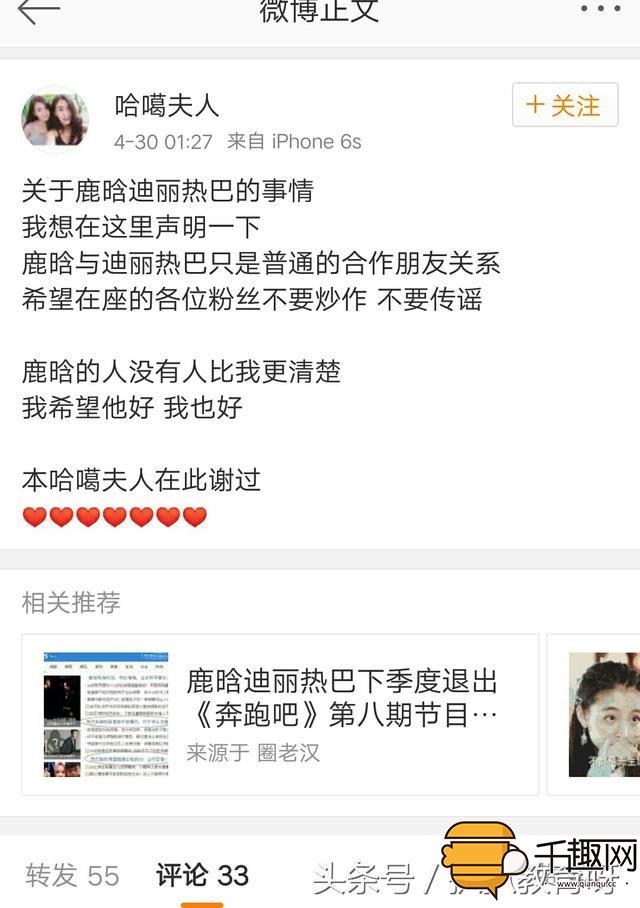Open the three-dot overflow menu
The height and width of the screenshot is (908, 640).
click(x=599, y=9)
